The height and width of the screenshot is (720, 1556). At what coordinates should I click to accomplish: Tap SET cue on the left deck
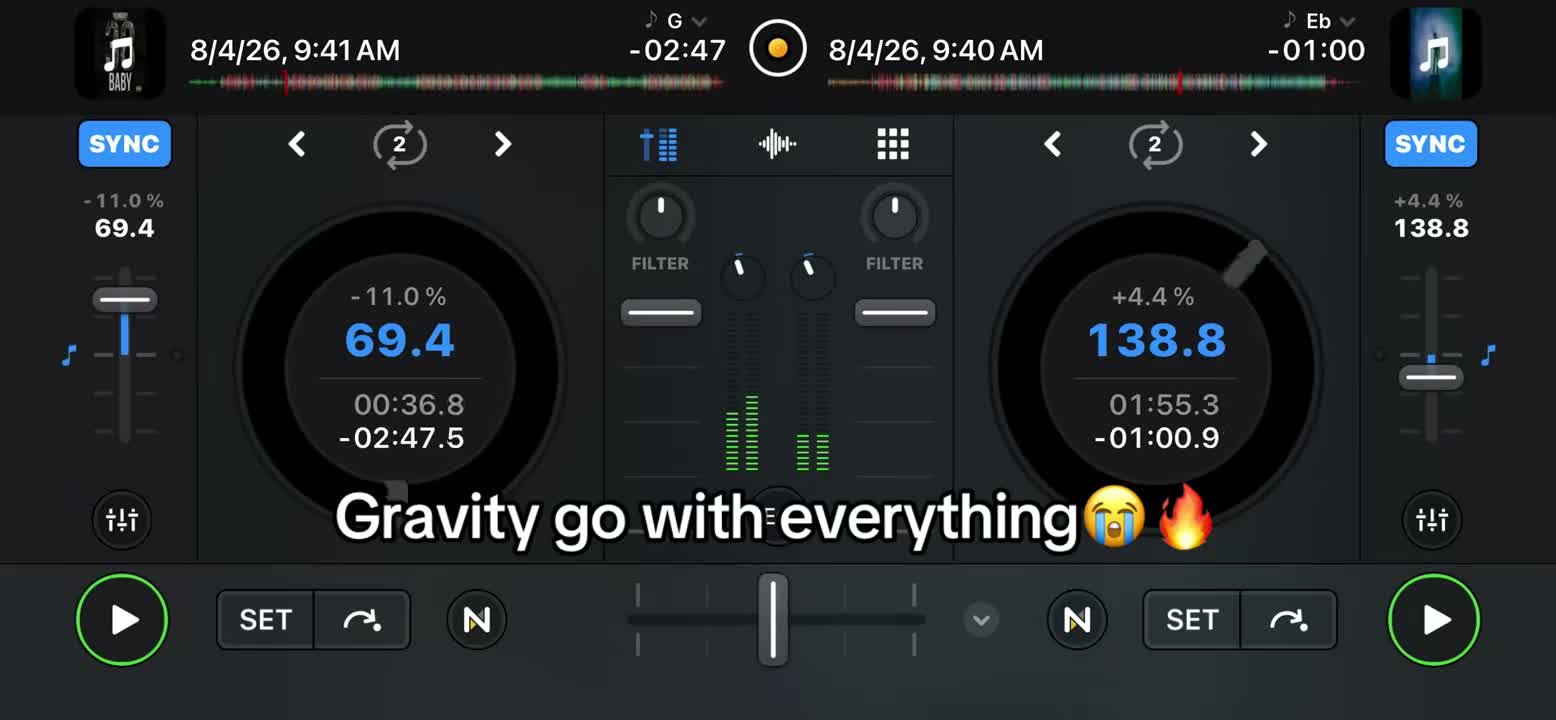pos(265,620)
